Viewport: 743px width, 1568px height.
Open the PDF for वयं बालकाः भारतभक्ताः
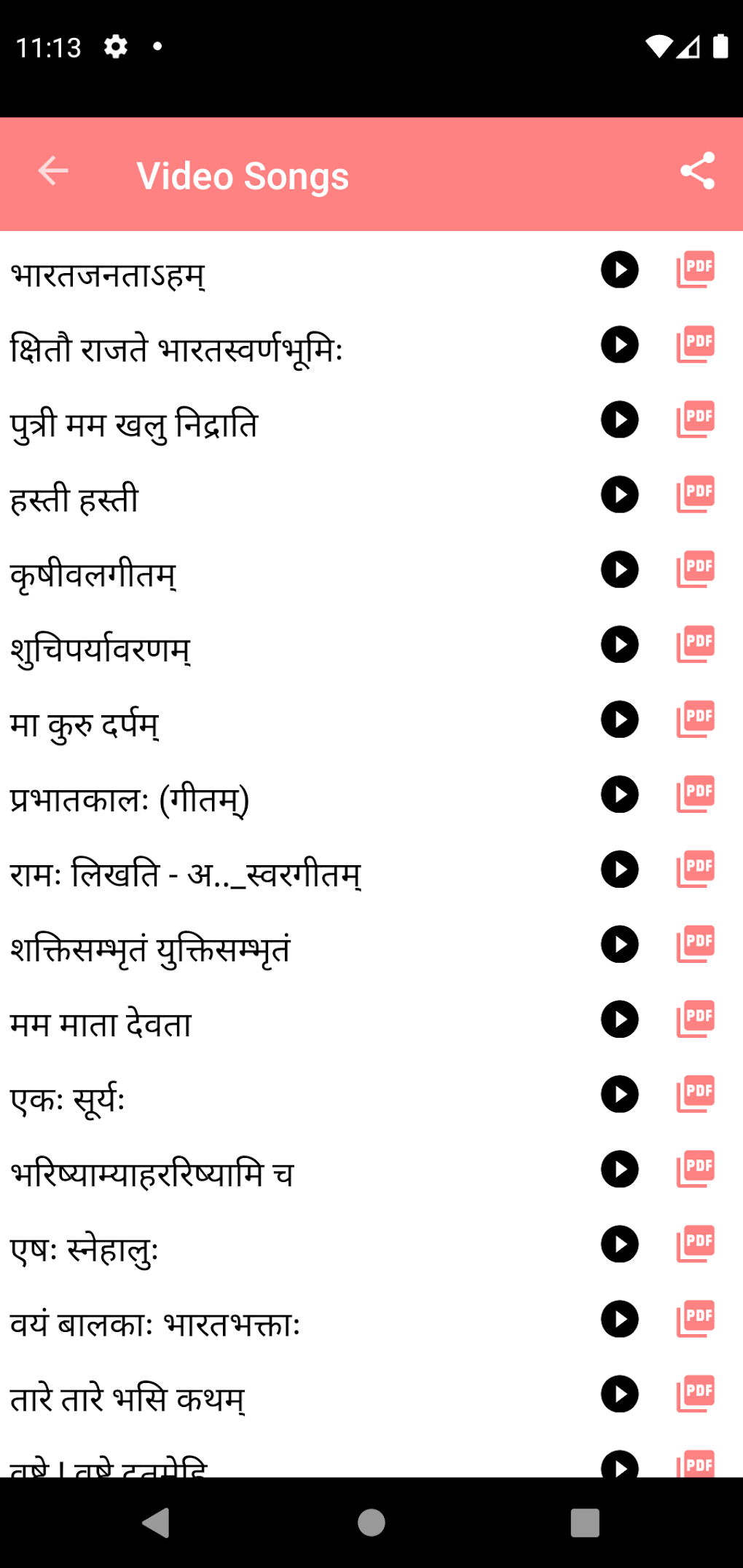pyautogui.click(x=696, y=1320)
